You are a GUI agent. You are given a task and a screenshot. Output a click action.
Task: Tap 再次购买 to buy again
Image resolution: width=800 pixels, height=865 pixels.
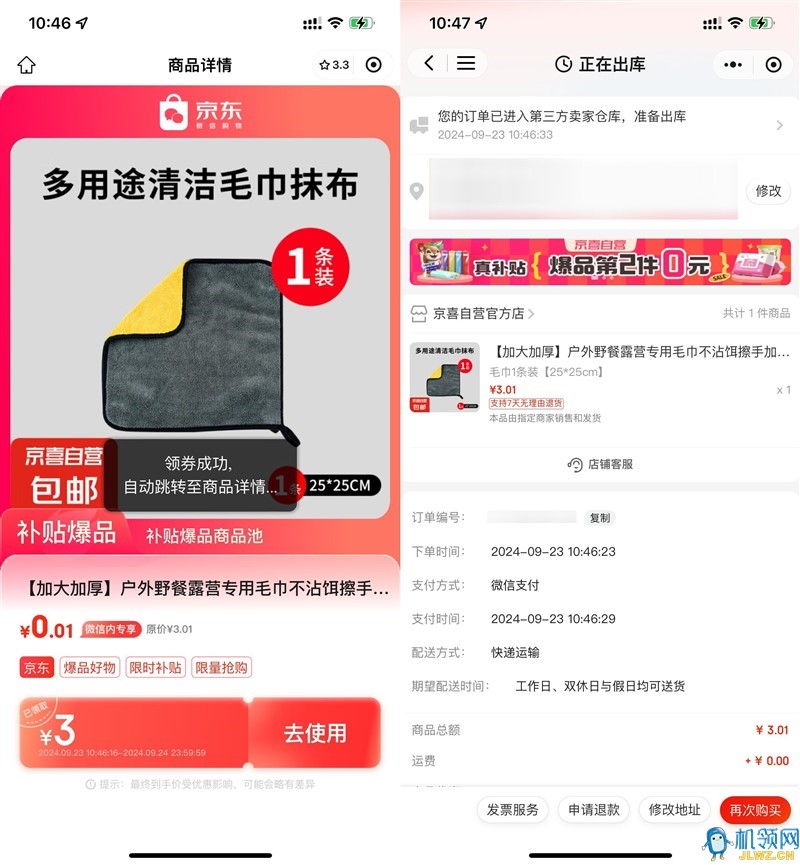click(755, 810)
